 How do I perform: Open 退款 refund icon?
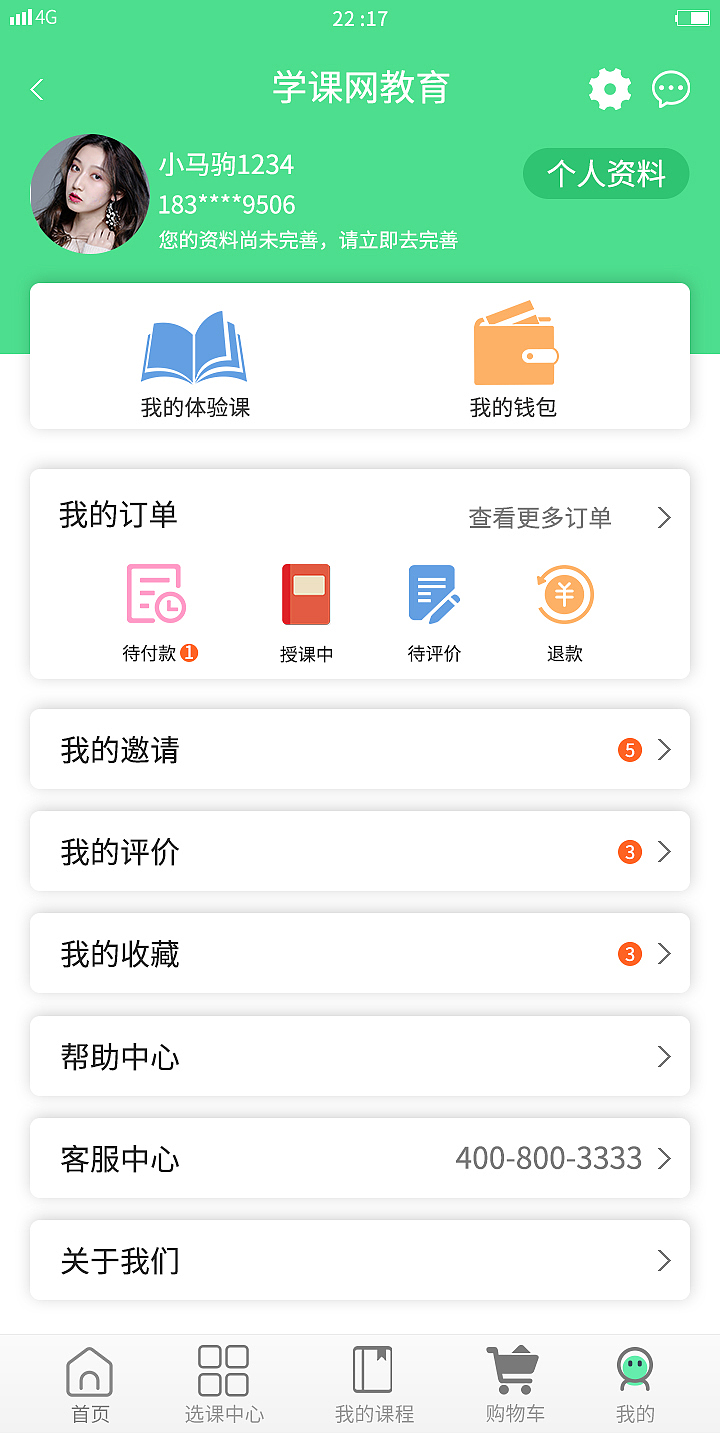563,594
